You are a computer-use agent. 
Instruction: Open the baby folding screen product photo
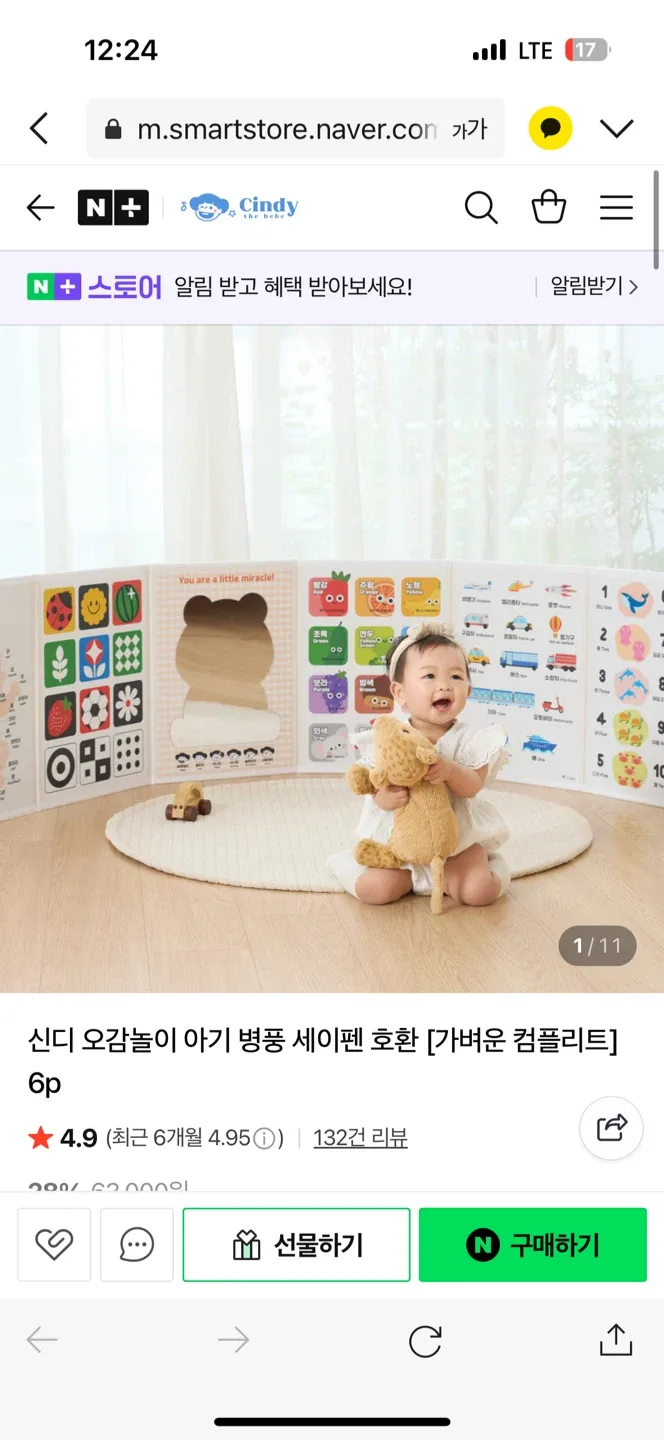(332, 659)
